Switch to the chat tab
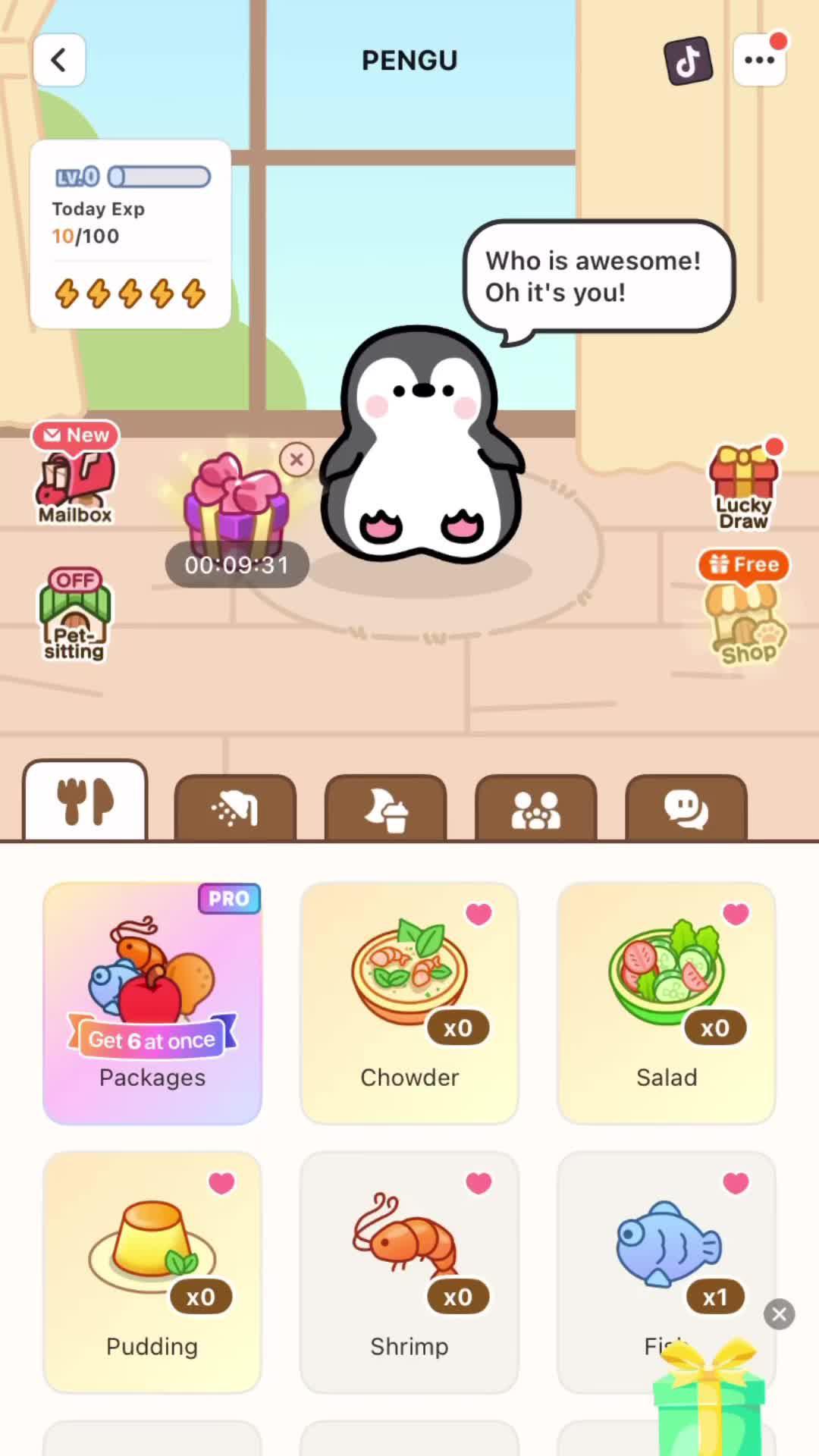 click(686, 808)
